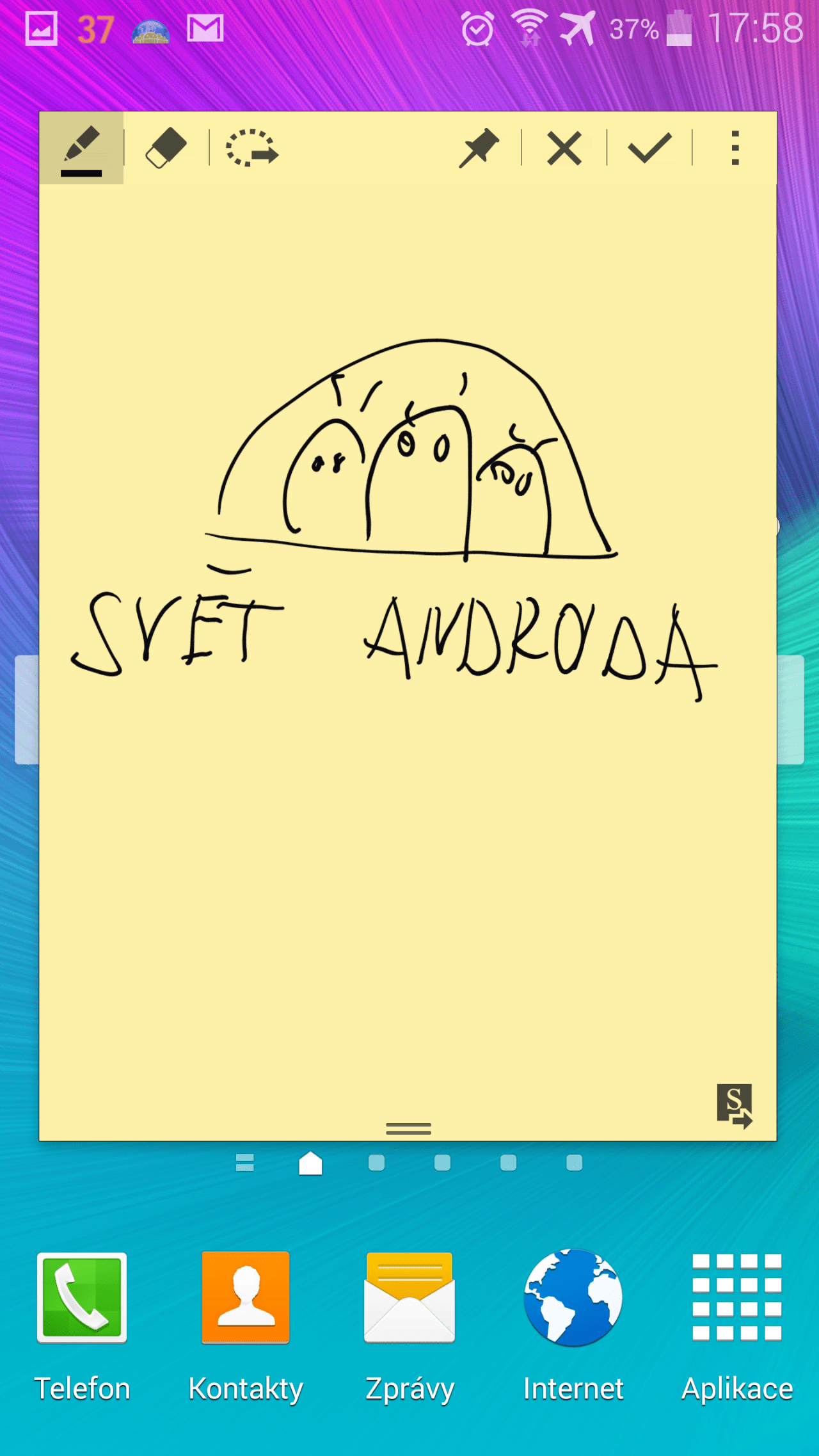Pin the note to home screen
The width and height of the screenshot is (819, 1456).
(479, 148)
